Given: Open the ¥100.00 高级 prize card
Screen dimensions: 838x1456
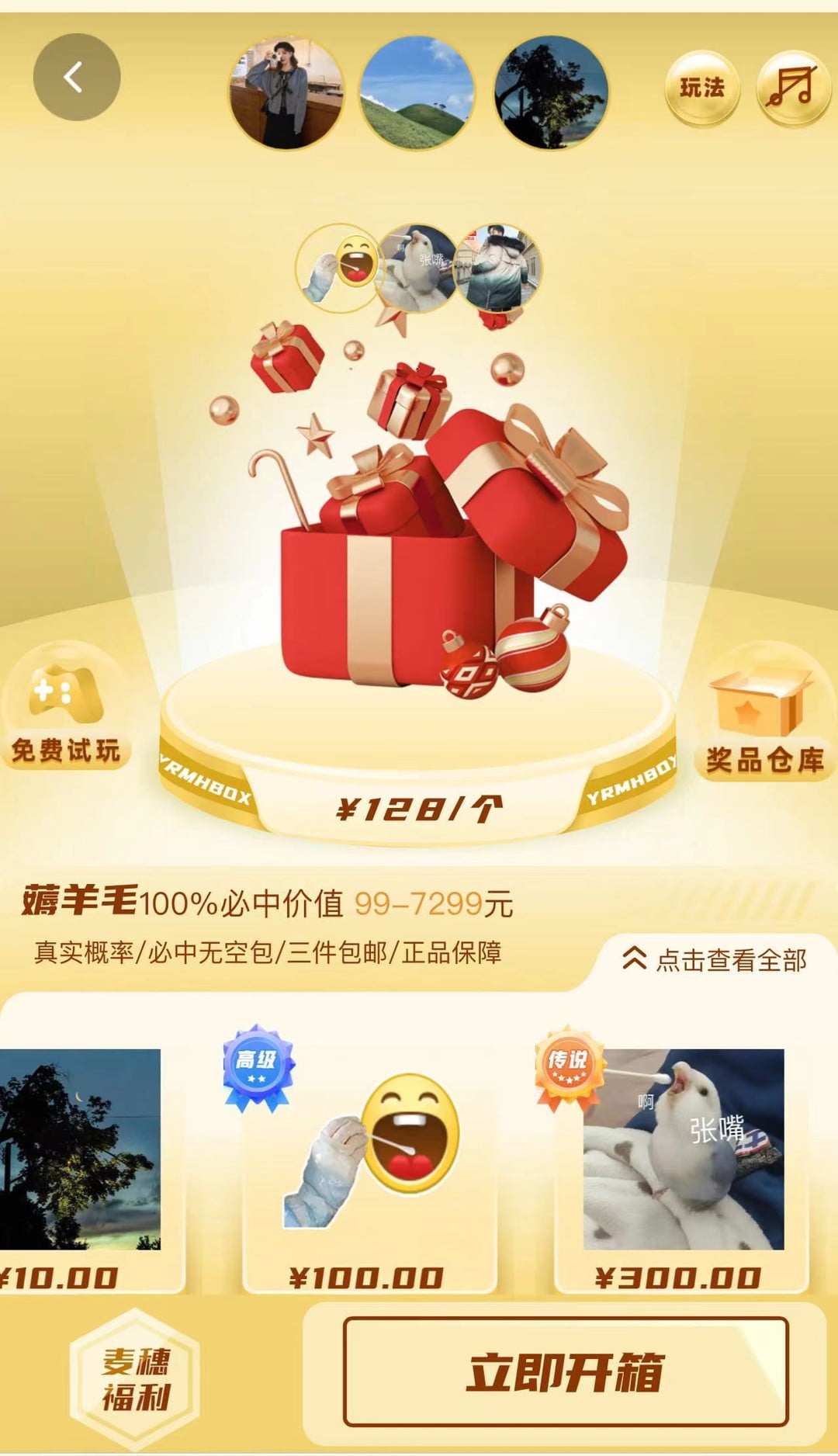Looking at the screenshot, I should tap(369, 1160).
